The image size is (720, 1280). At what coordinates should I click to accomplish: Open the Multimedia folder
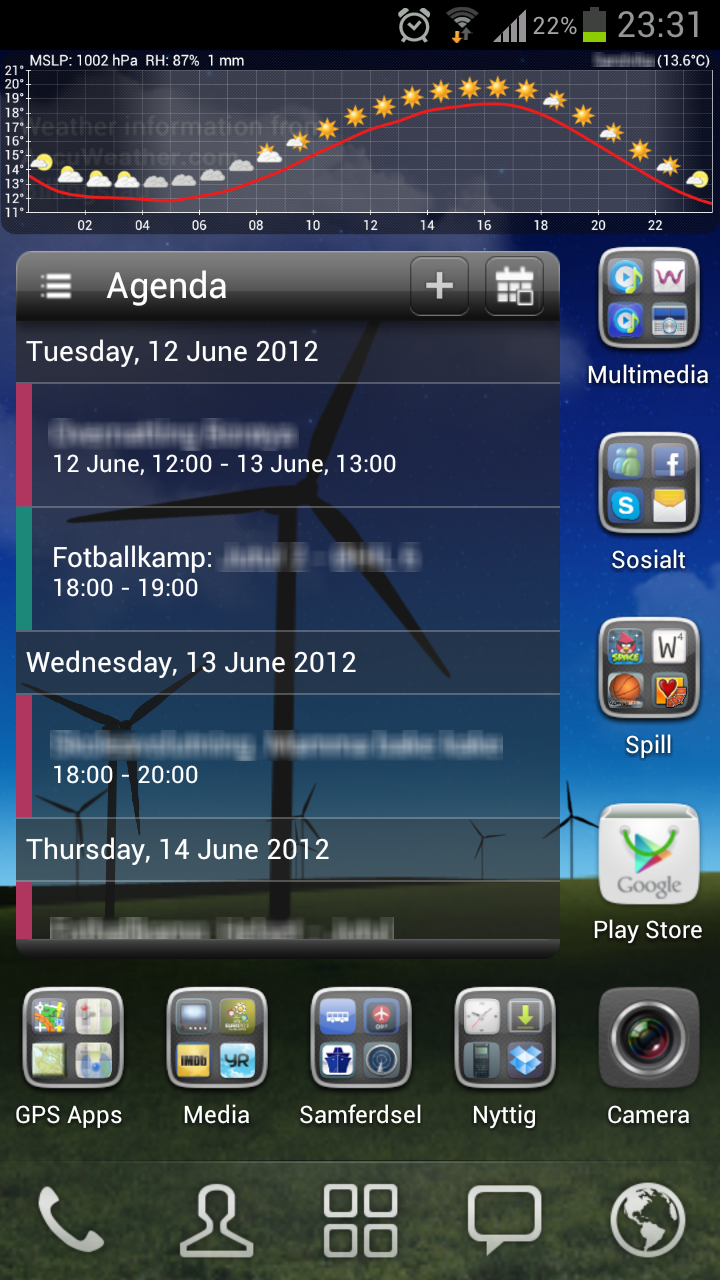(x=648, y=318)
